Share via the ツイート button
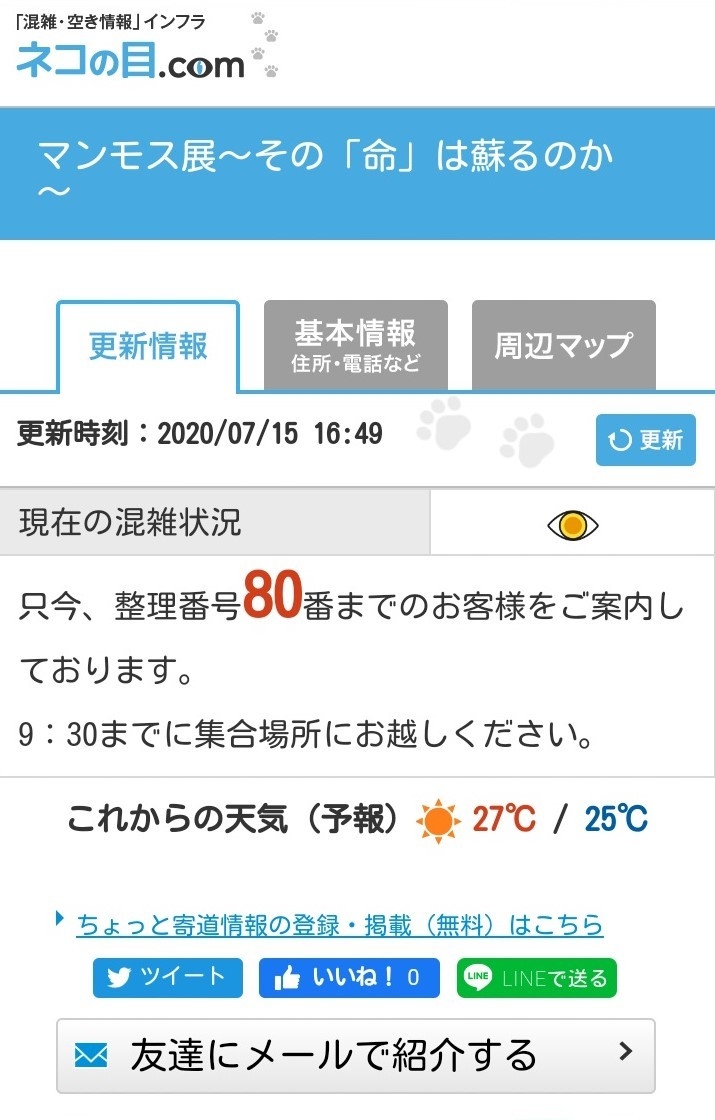715x1120 pixels. pyautogui.click(x=167, y=977)
